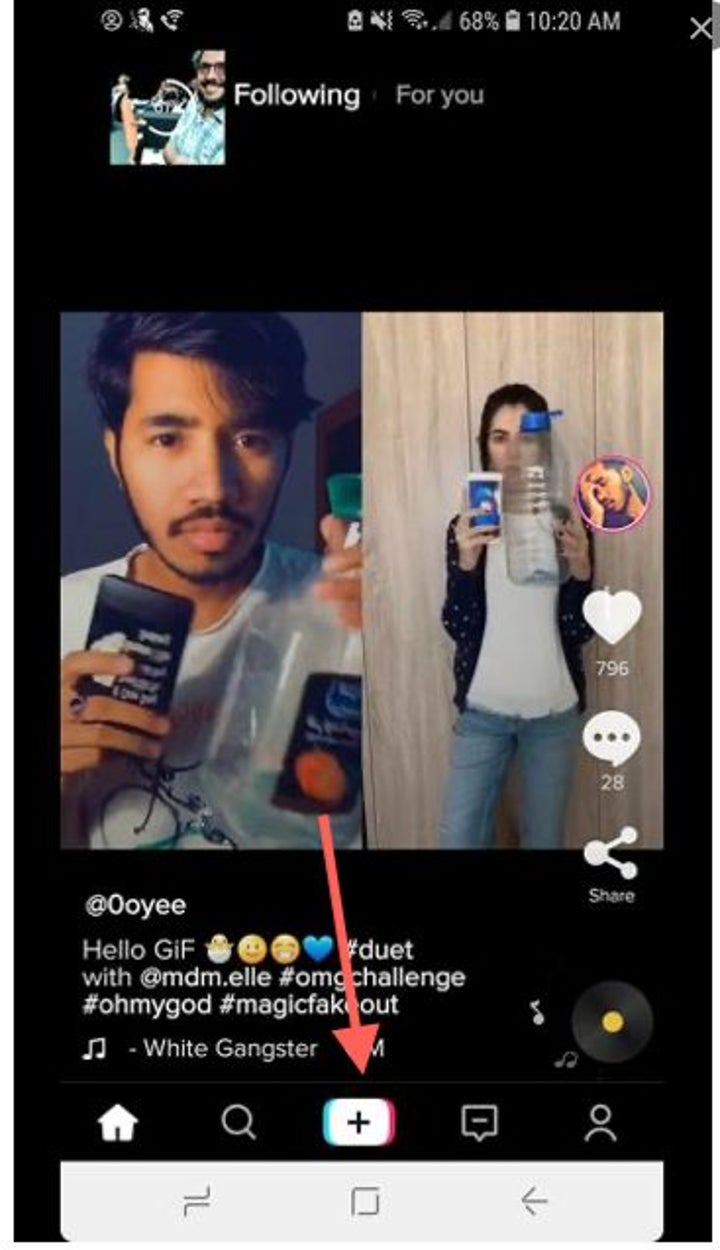The height and width of the screenshot is (1250, 720).
Task: Go to the Home tab
Action: click(x=117, y=1124)
